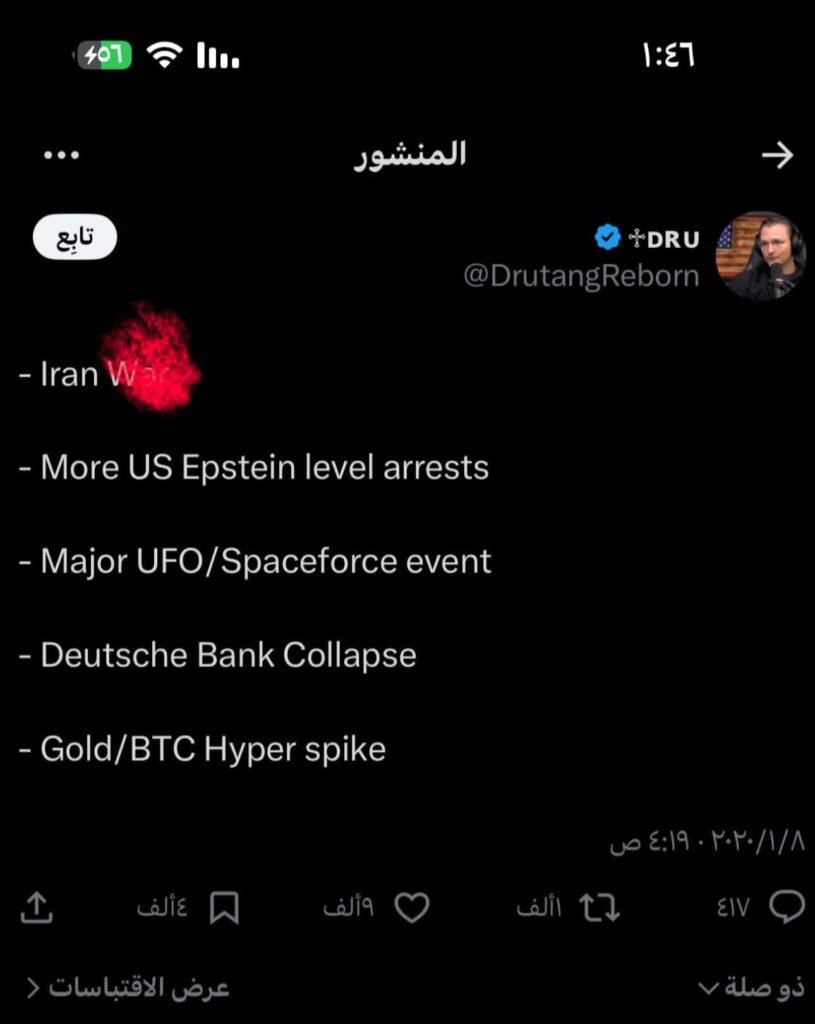View quotes of this post
Viewport: 815px width, 1024px height.
click(128, 988)
